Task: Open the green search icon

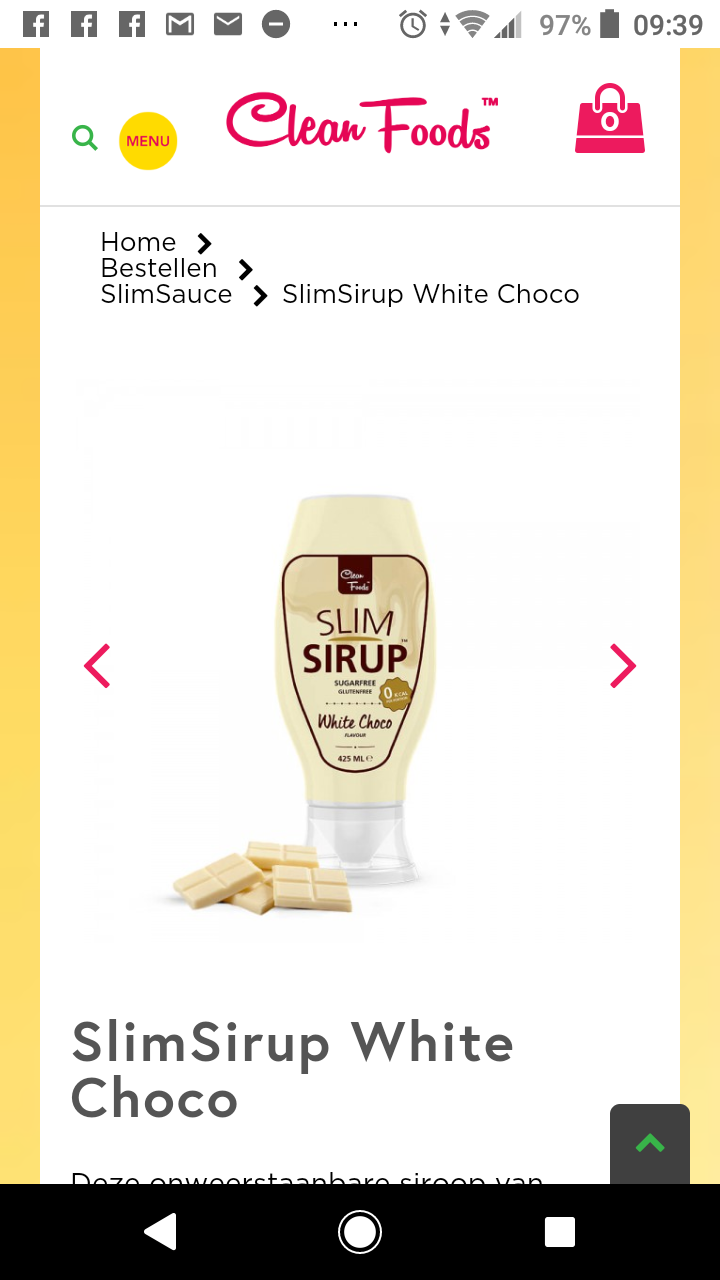Action: [x=85, y=138]
